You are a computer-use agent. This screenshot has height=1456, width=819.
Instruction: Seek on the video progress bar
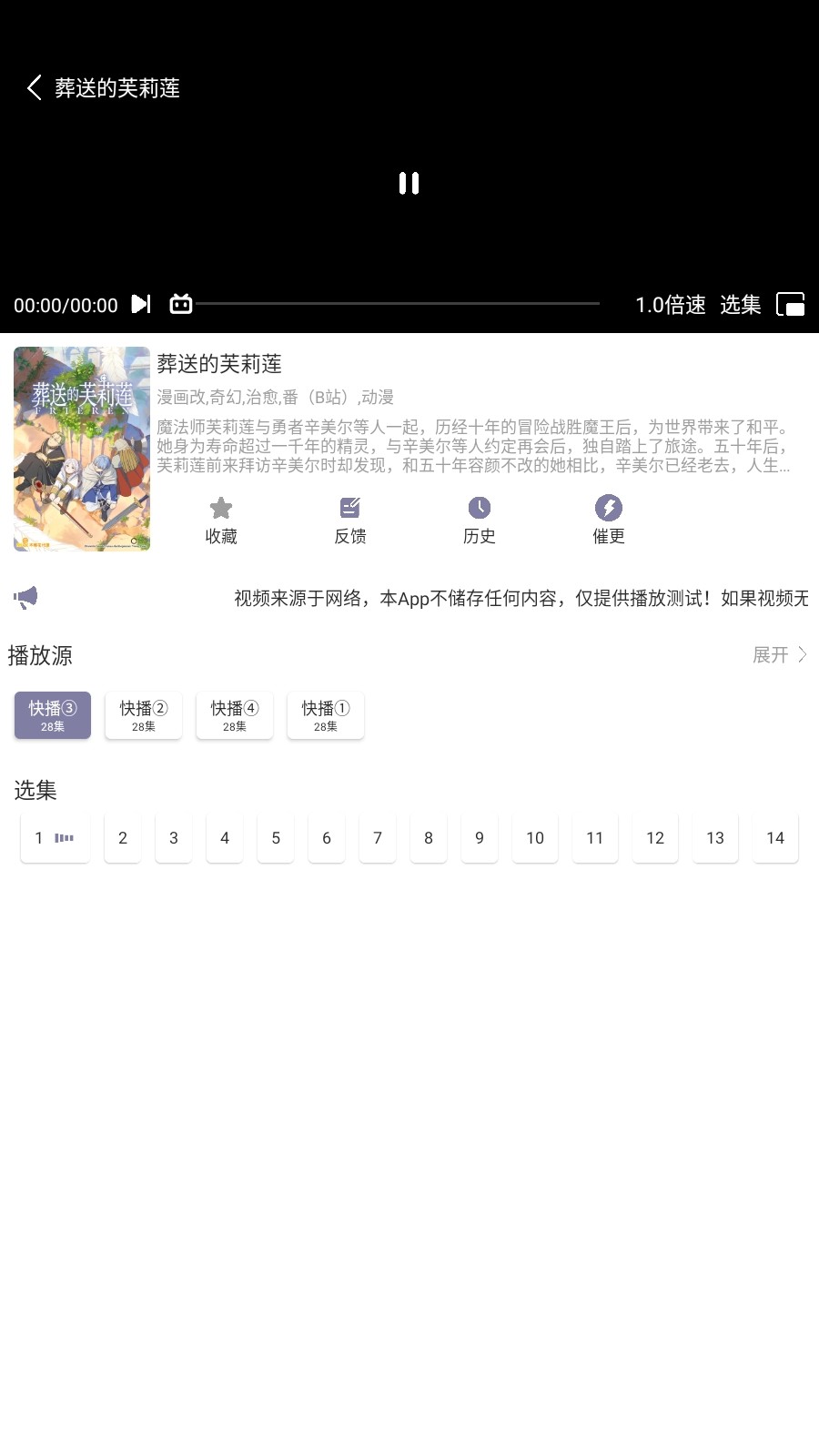tap(398, 304)
